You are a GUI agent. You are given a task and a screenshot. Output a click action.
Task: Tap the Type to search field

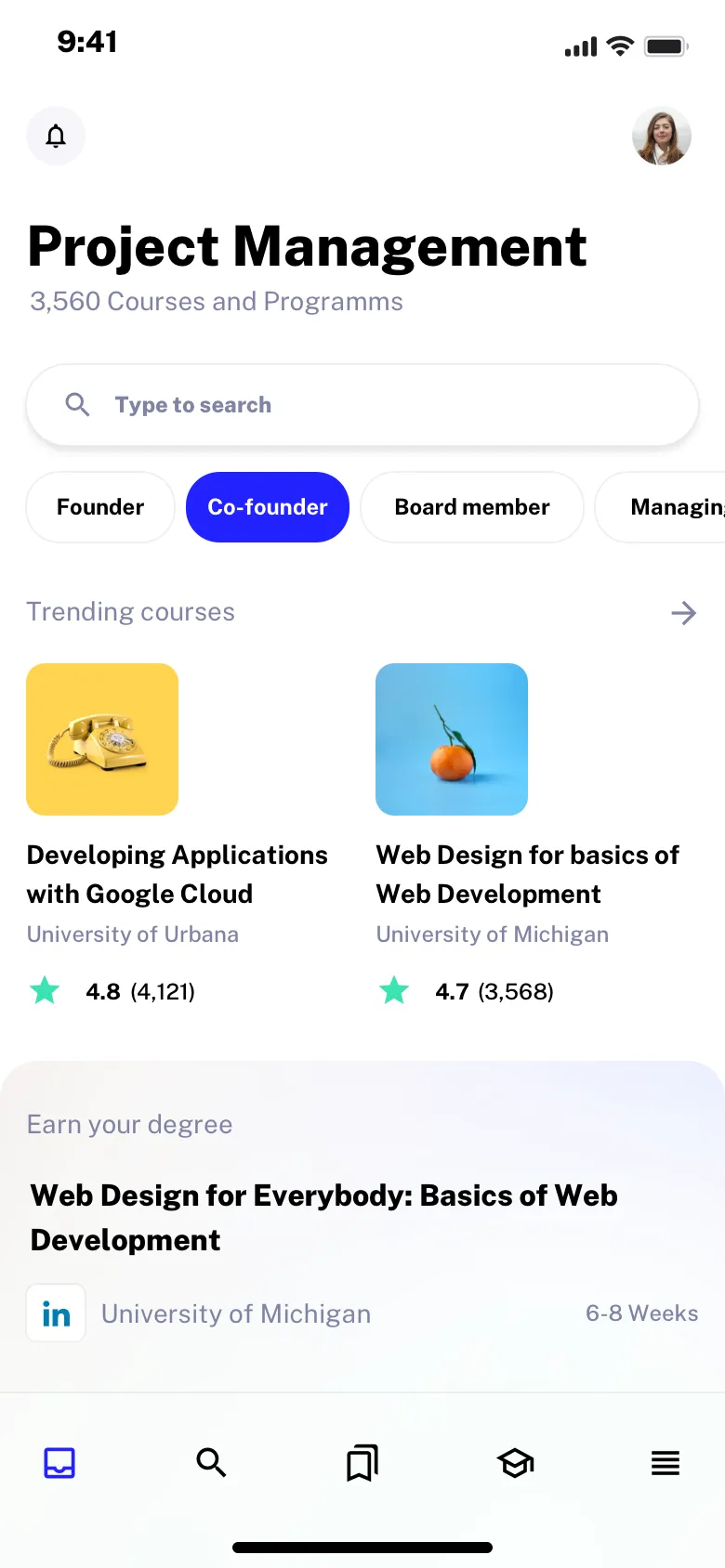(x=362, y=405)
